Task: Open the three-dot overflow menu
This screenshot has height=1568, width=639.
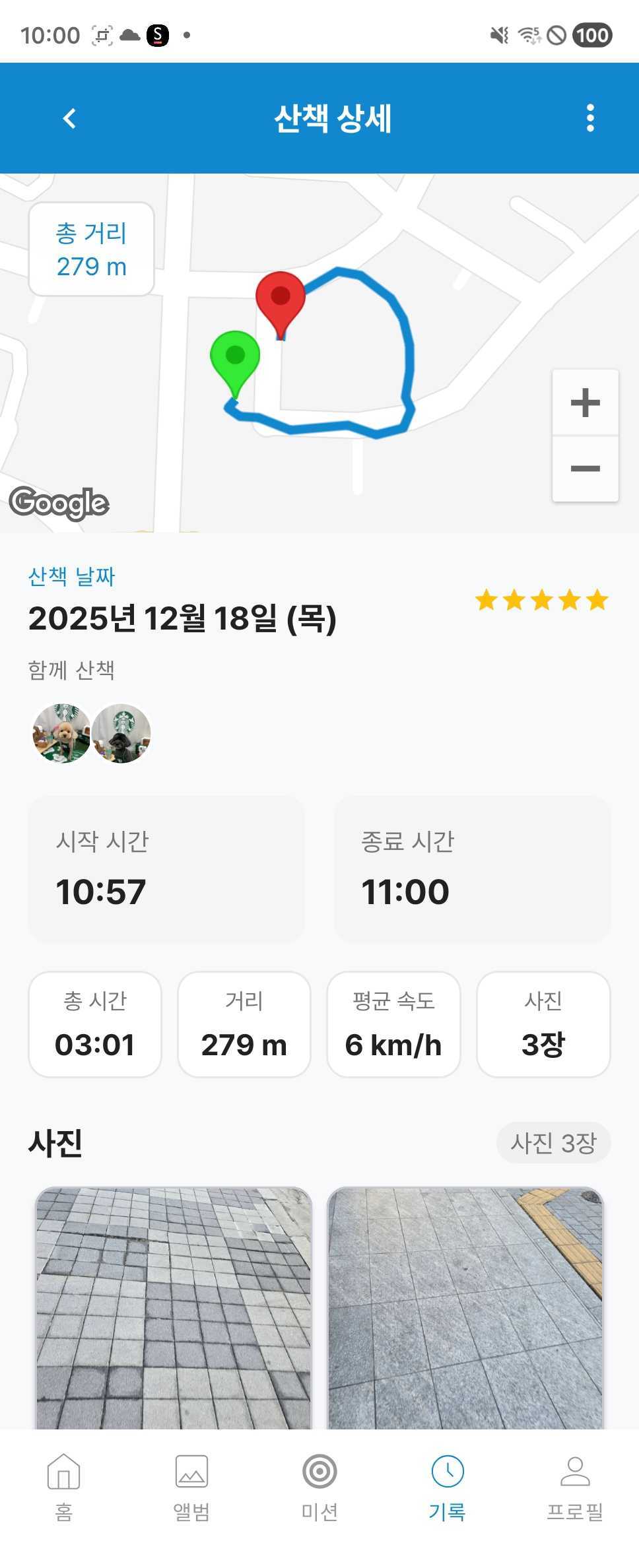Action: coord(590,119)
